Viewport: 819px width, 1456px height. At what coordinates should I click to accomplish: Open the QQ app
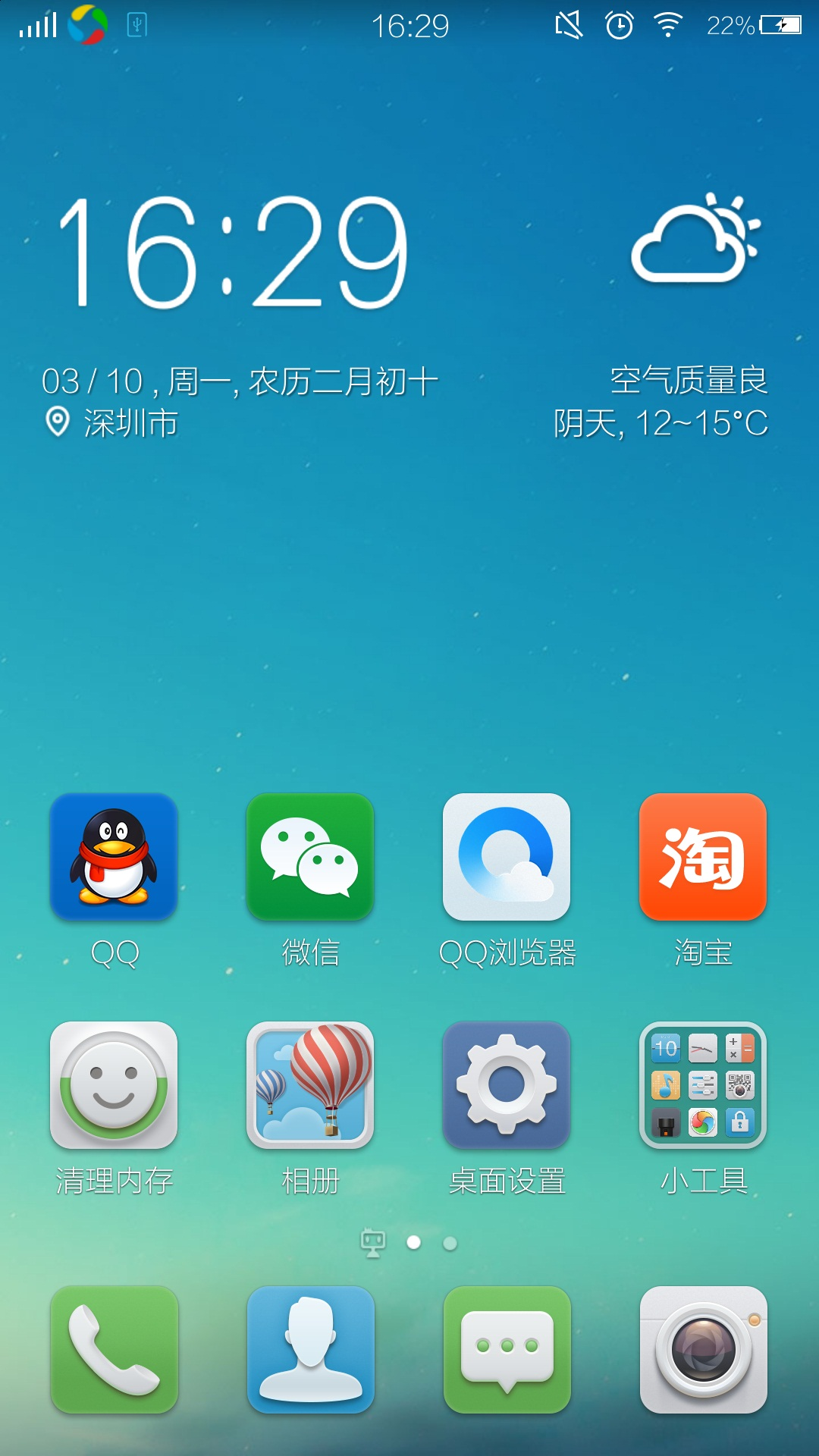114,857
